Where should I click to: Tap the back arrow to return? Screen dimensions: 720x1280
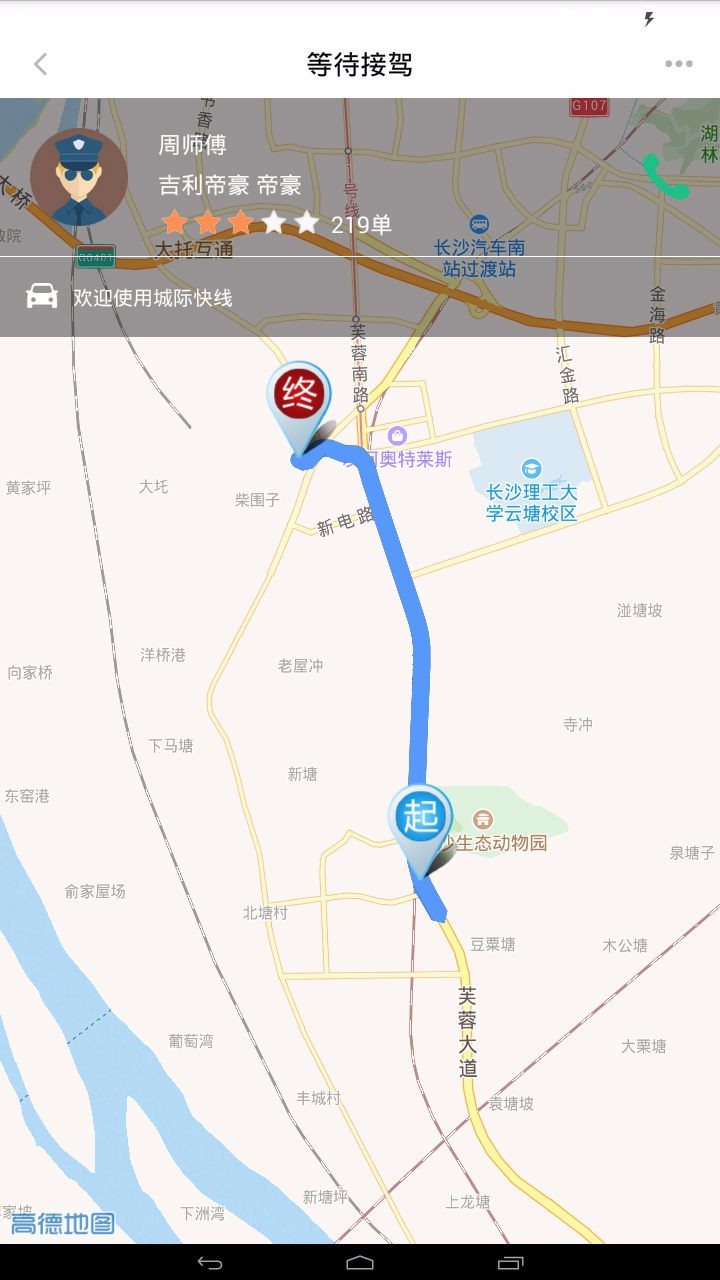[40, 63]
